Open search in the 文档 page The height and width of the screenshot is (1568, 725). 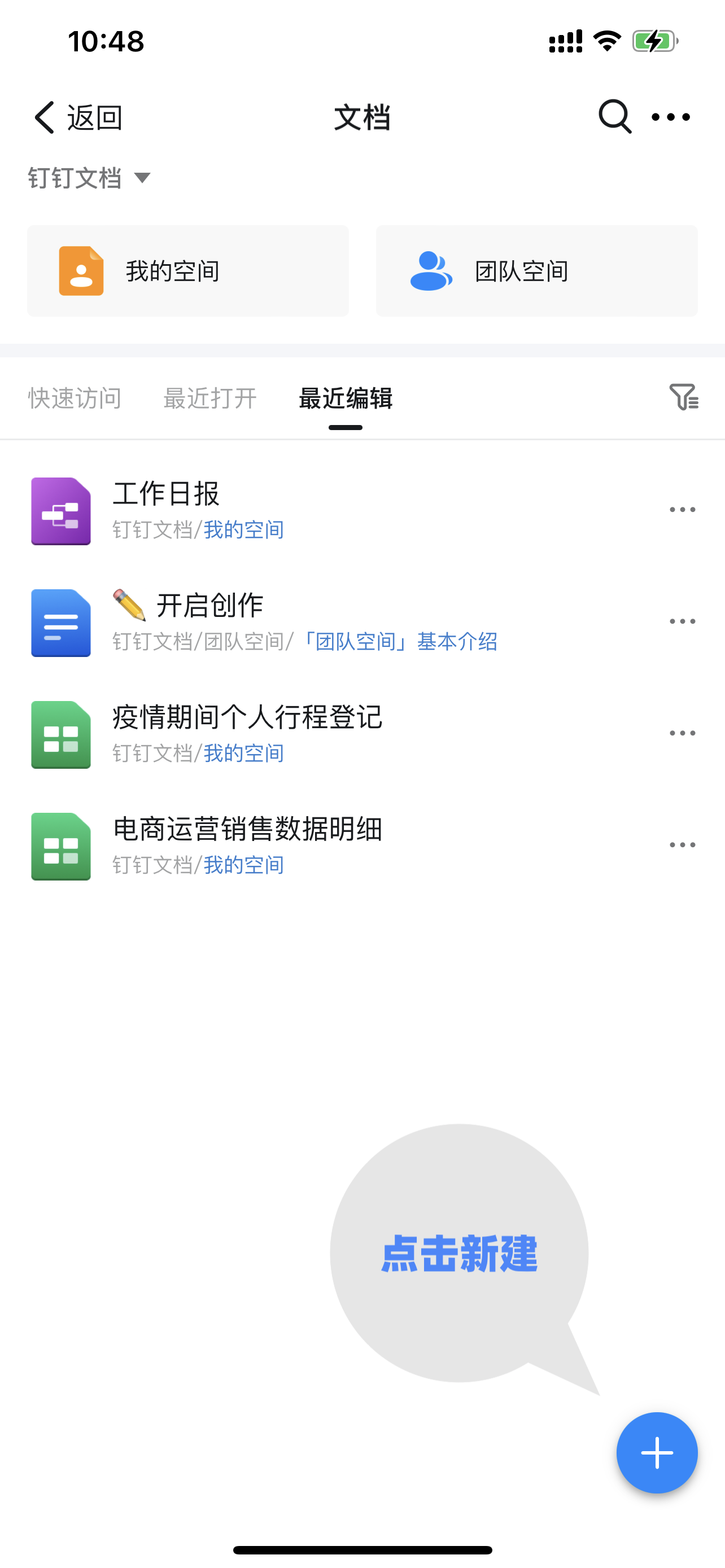click(x=614, y=117)
